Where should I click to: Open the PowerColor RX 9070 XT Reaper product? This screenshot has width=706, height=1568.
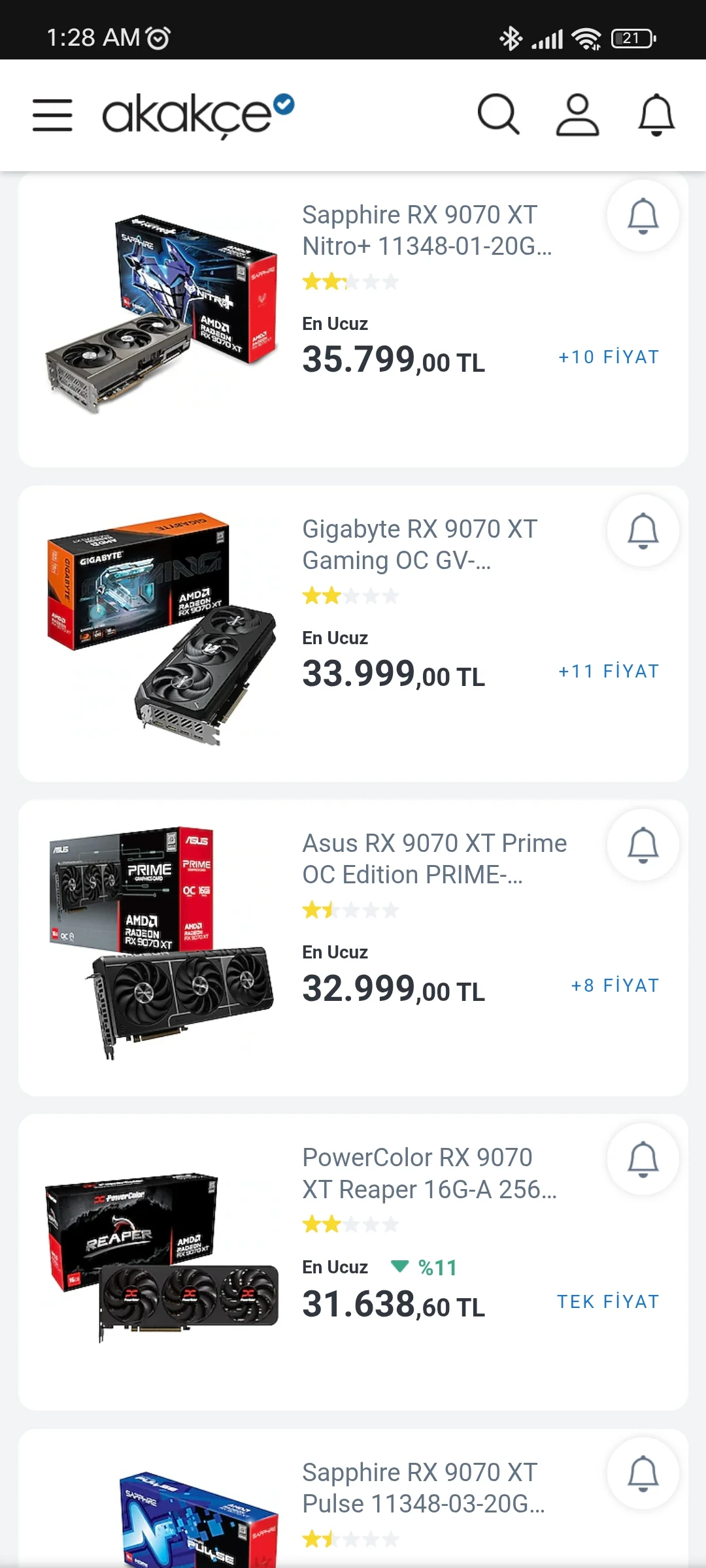[x=429, y=1173]
